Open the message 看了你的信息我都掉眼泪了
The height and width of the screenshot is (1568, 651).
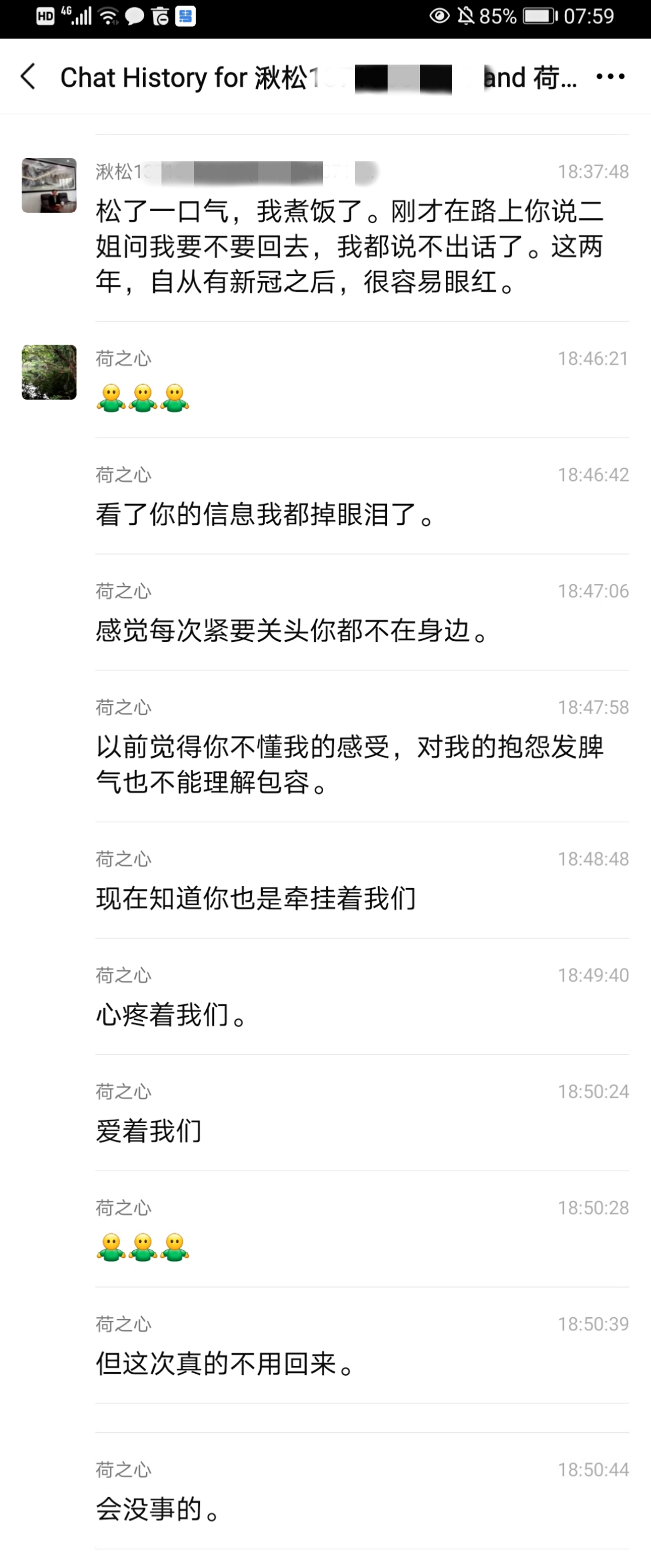pyautogui.click(x=265, y=514)
